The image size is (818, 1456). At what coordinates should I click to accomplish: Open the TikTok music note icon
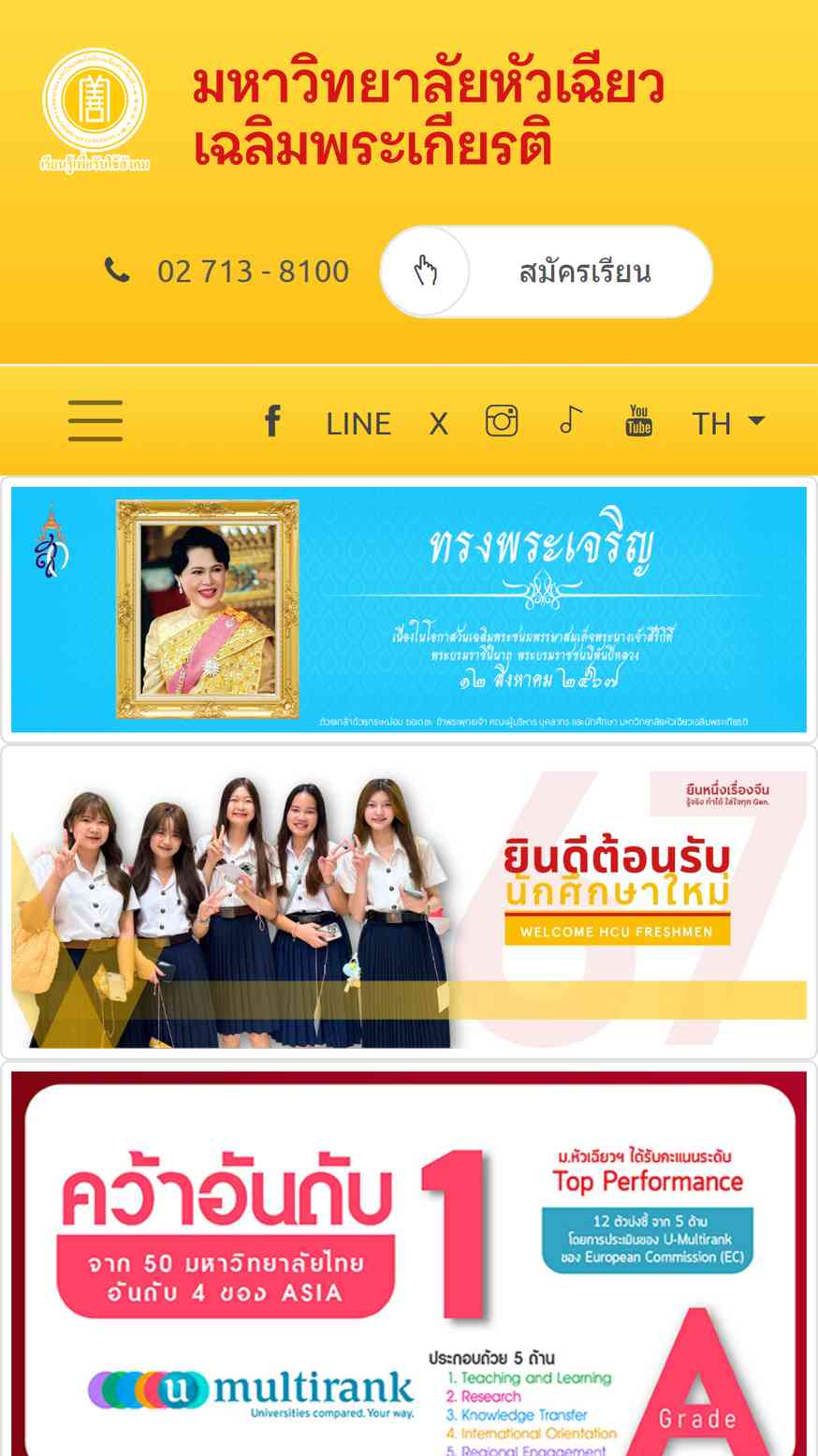(571, 420)
